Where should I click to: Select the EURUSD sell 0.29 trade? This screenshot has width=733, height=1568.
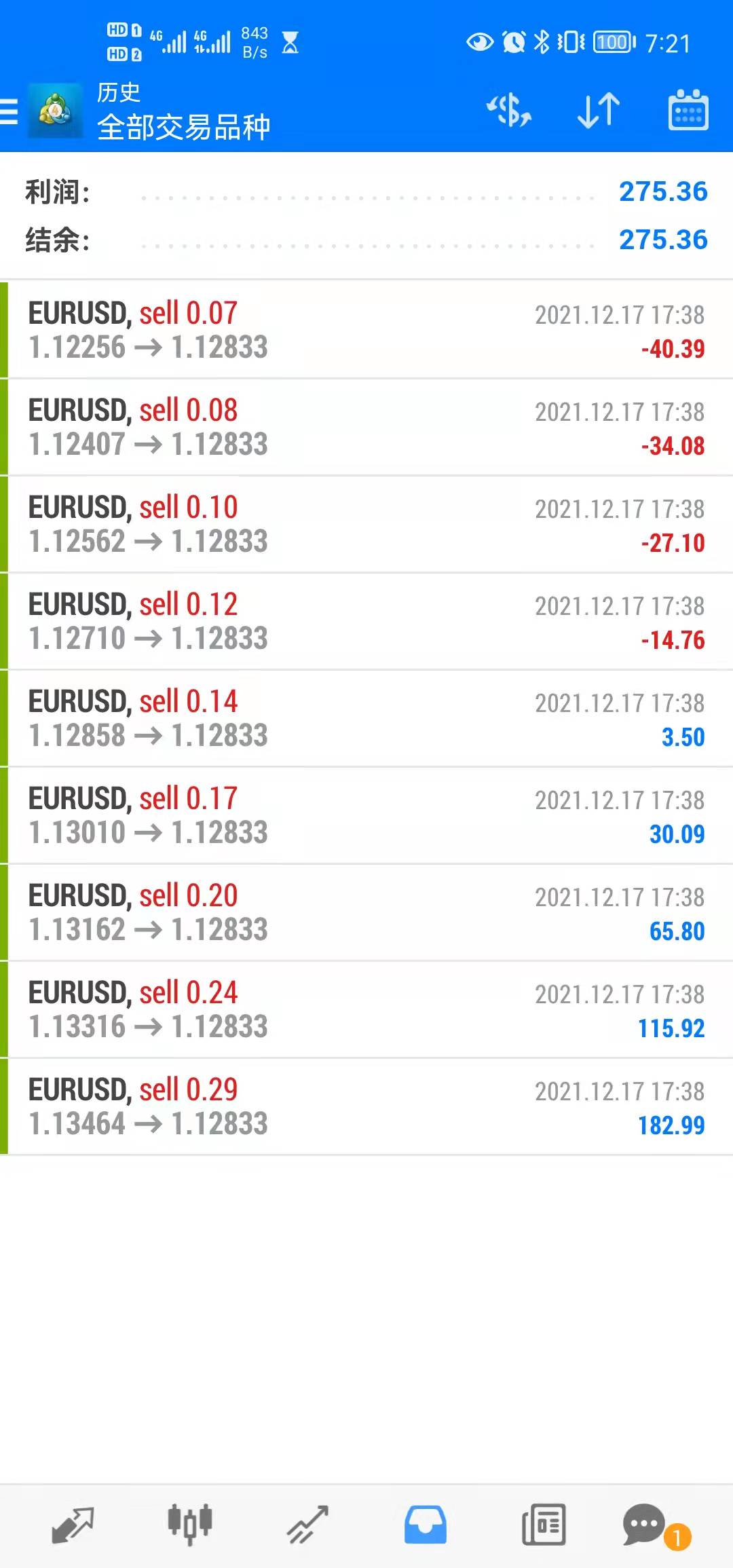366,1106
